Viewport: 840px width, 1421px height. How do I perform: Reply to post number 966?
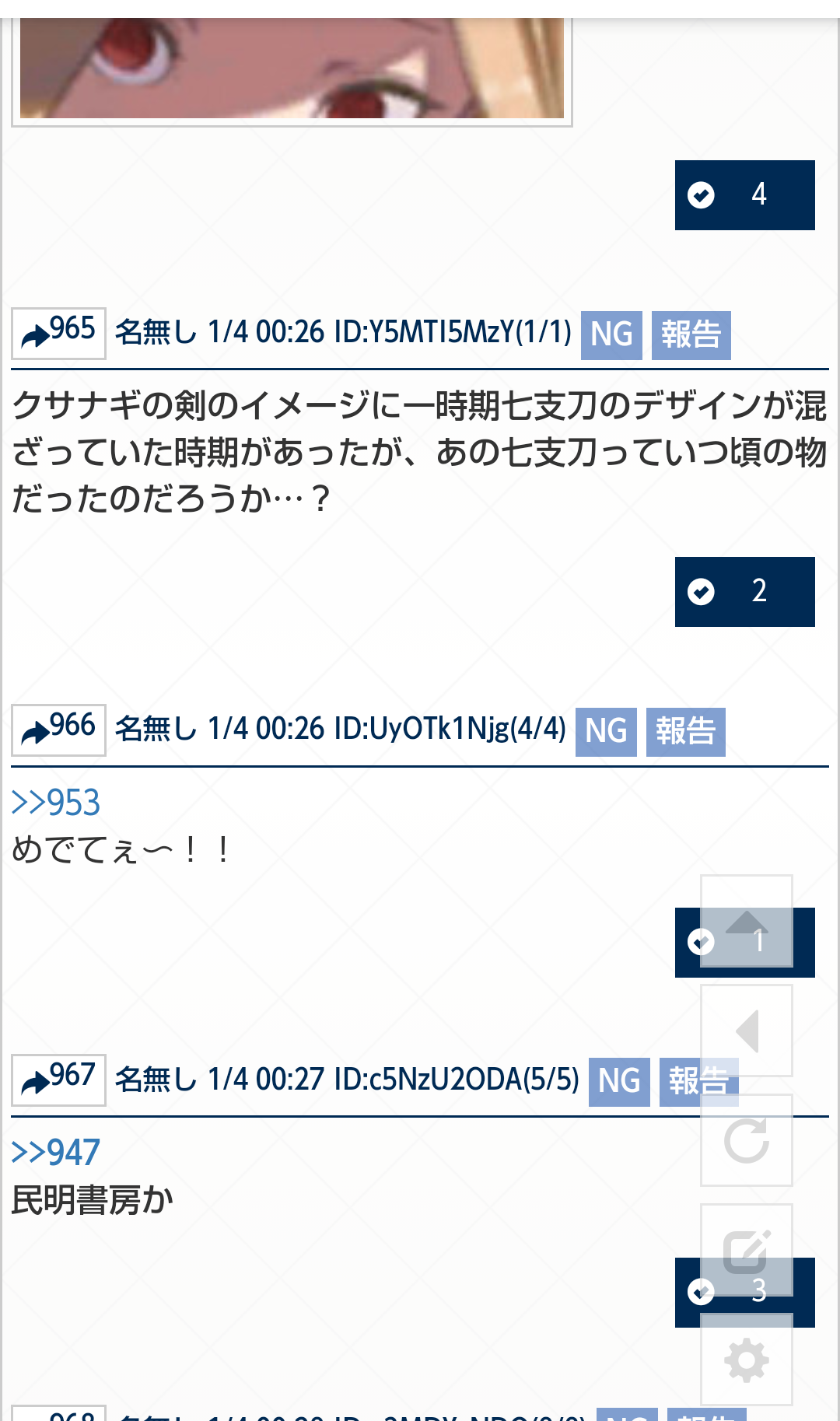click(58, 730)
